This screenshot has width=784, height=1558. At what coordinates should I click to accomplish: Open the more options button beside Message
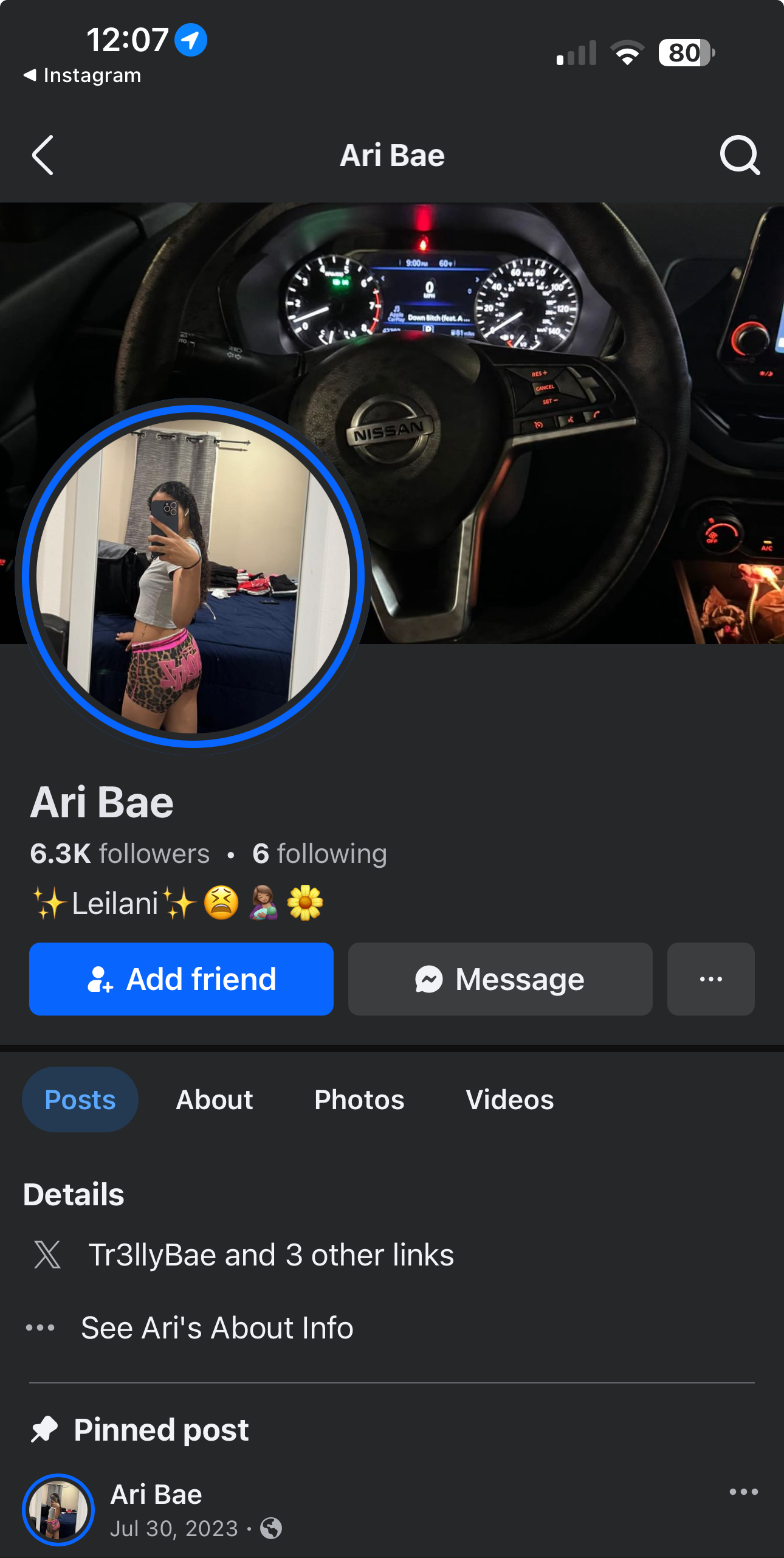point(710,979)
